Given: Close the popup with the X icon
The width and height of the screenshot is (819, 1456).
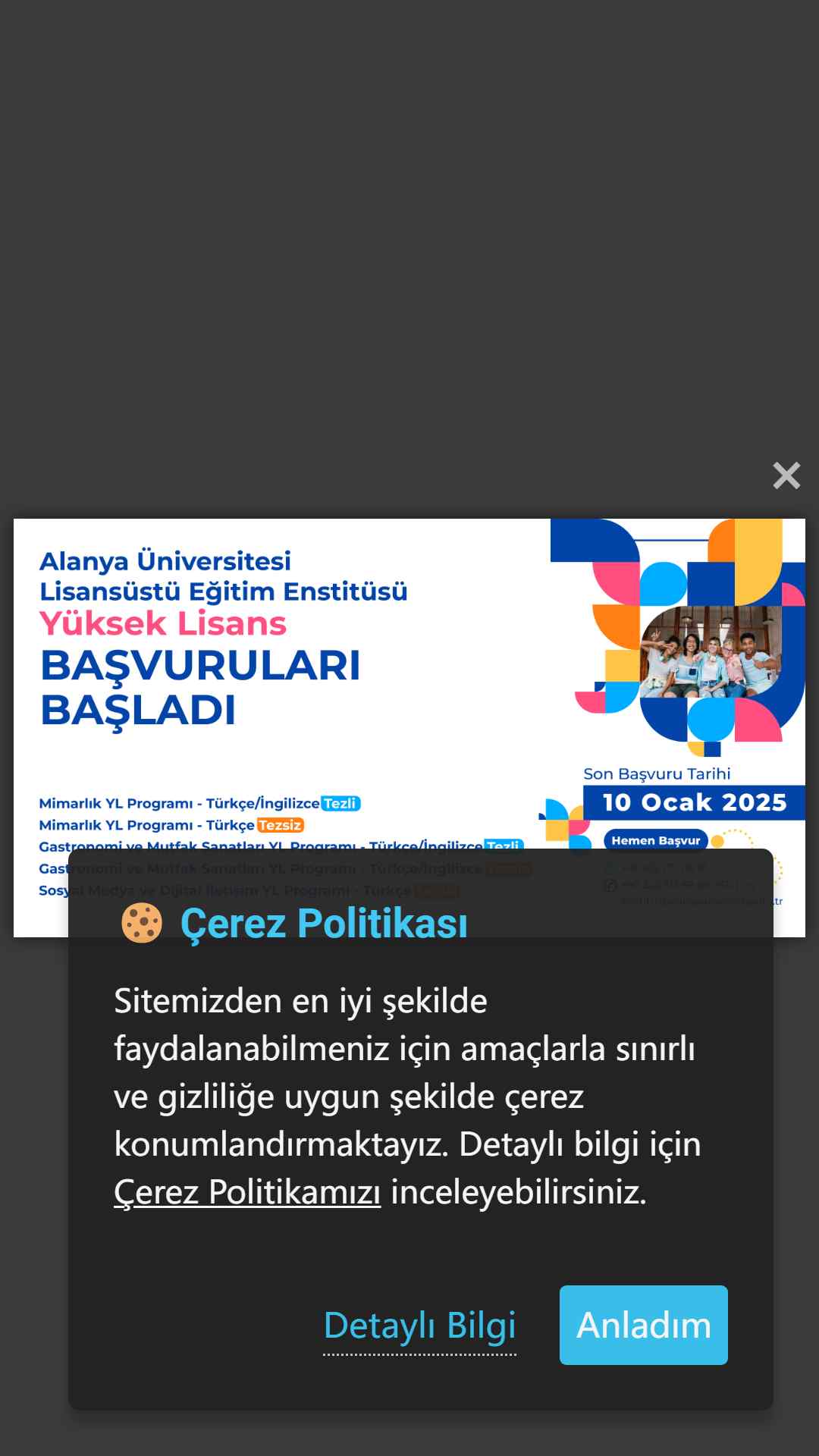Looking at the screenshot, I should pyautogui.click(x=786, y=476).
